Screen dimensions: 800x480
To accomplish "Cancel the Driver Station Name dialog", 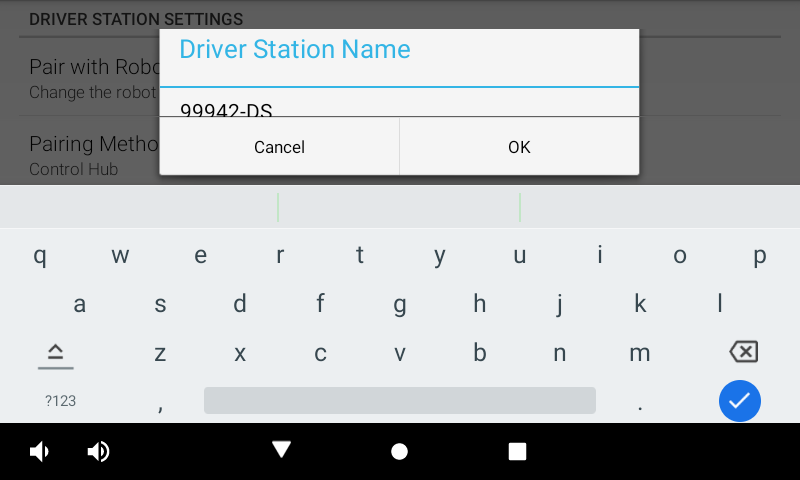I will pos(279,147).
